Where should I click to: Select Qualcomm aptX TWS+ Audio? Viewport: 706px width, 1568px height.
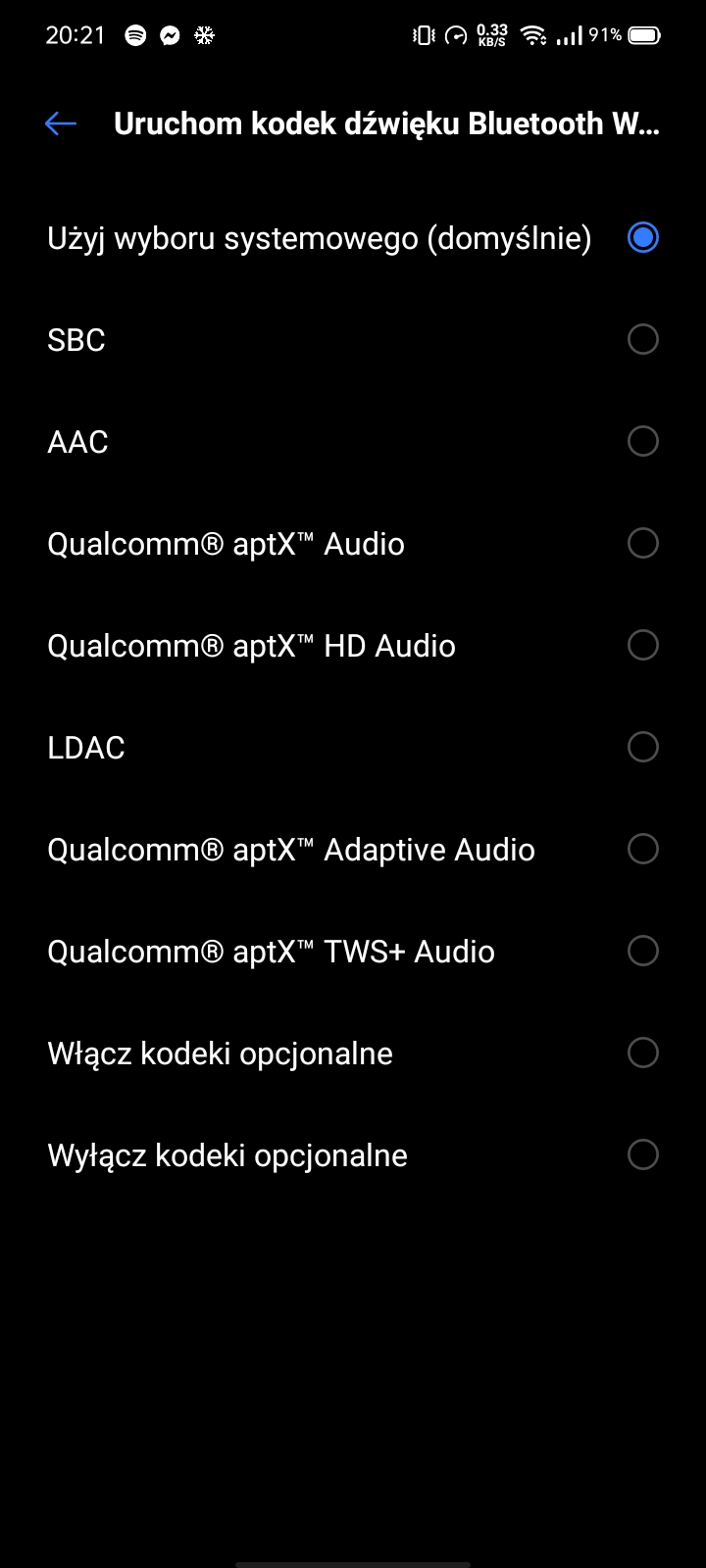click(x=353, y=952)
